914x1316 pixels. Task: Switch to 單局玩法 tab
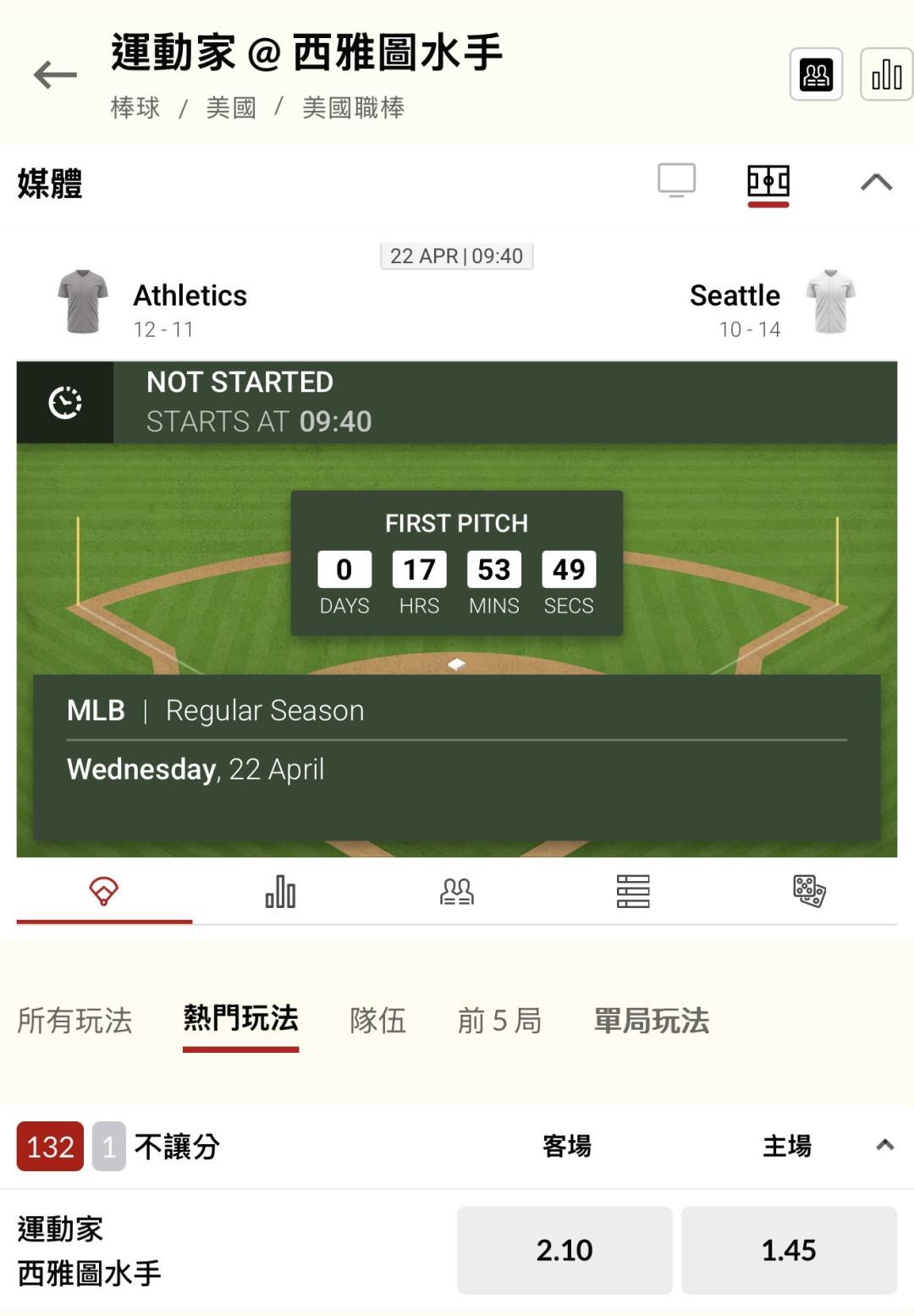click(x=651, y=1021)
